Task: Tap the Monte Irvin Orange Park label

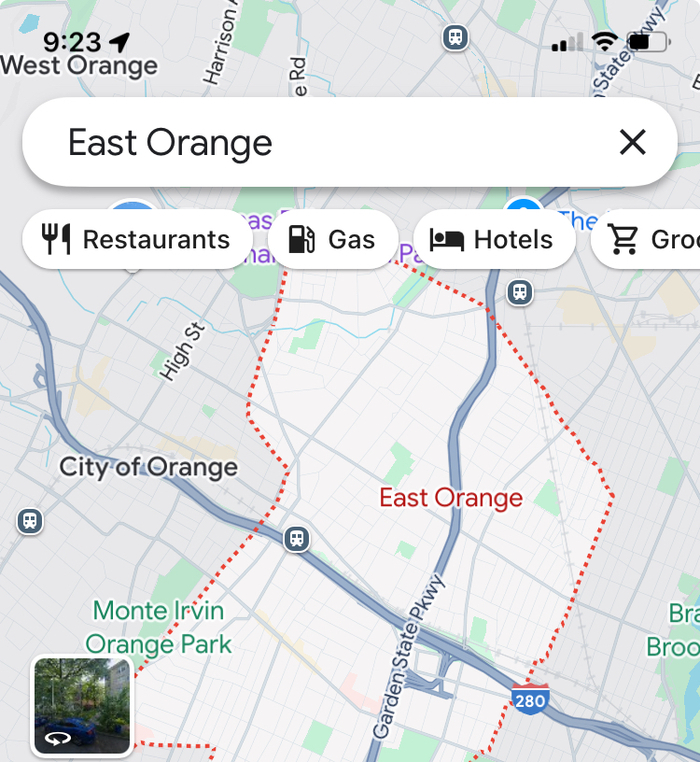Action: 158,627
